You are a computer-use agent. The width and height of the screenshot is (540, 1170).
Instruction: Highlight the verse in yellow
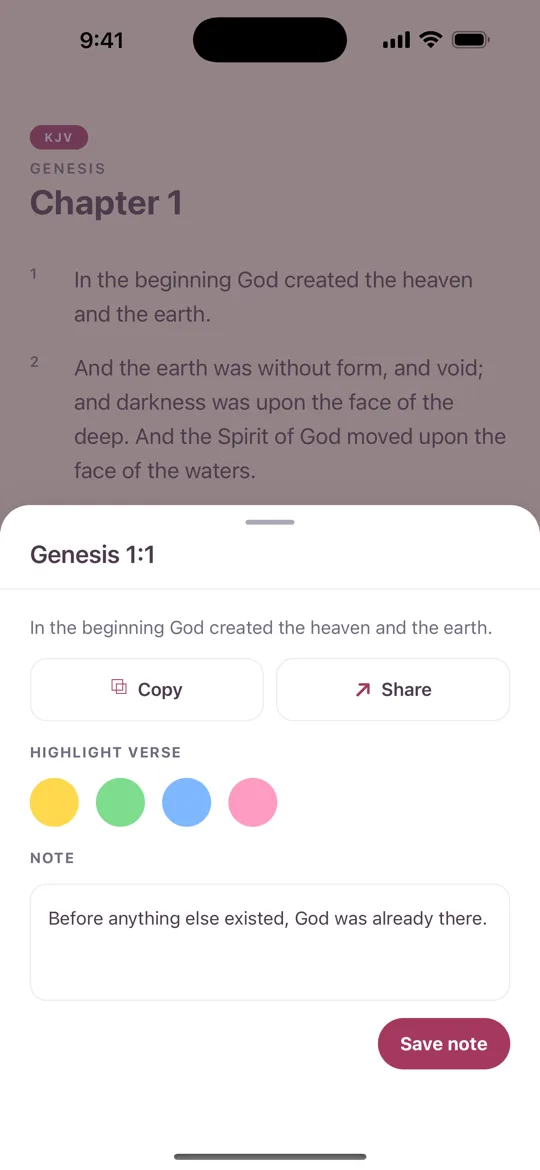(54, 802)
